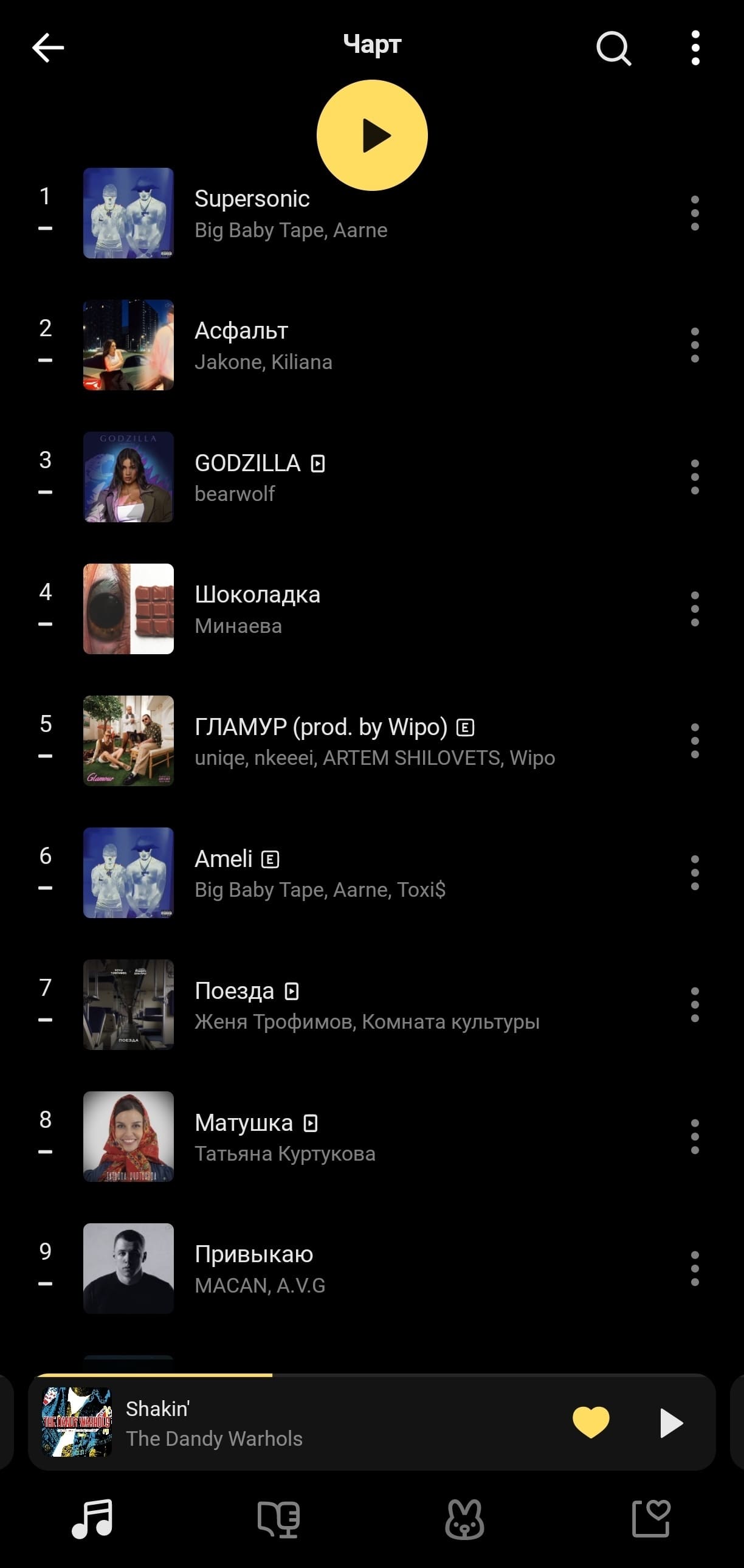Open search in the chart
The height and width of the screenshot is (1568, 744).
(x=613, y=47)
